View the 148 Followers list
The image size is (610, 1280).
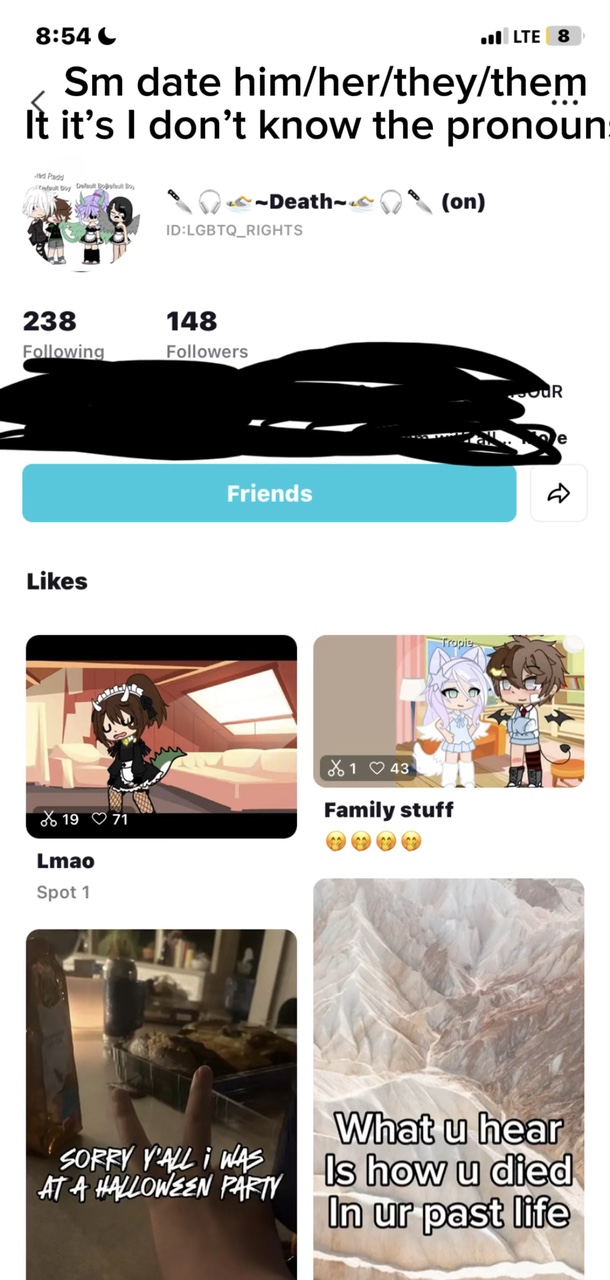click(206, 334)
